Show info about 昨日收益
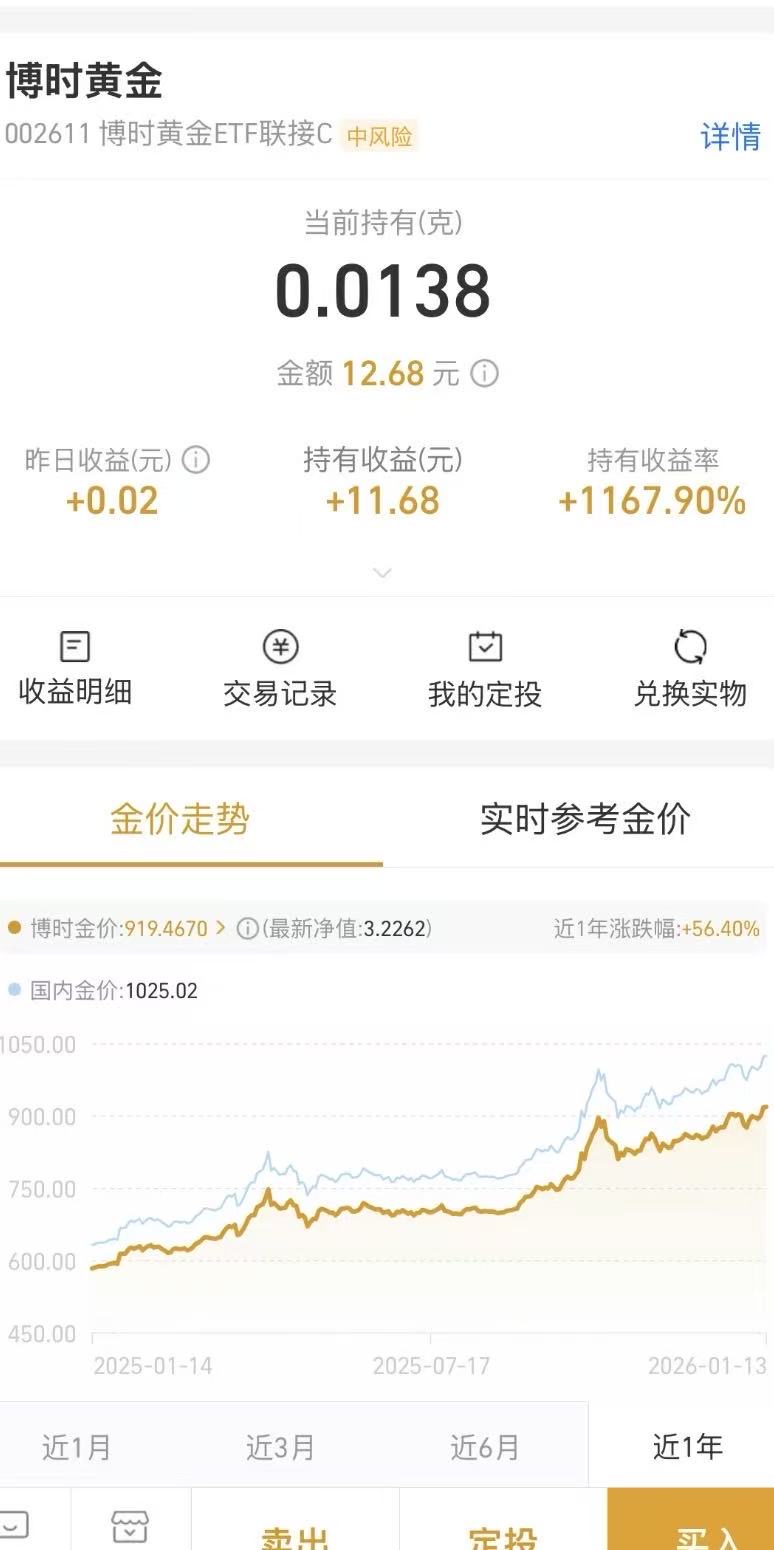 [x=196, y=460]
